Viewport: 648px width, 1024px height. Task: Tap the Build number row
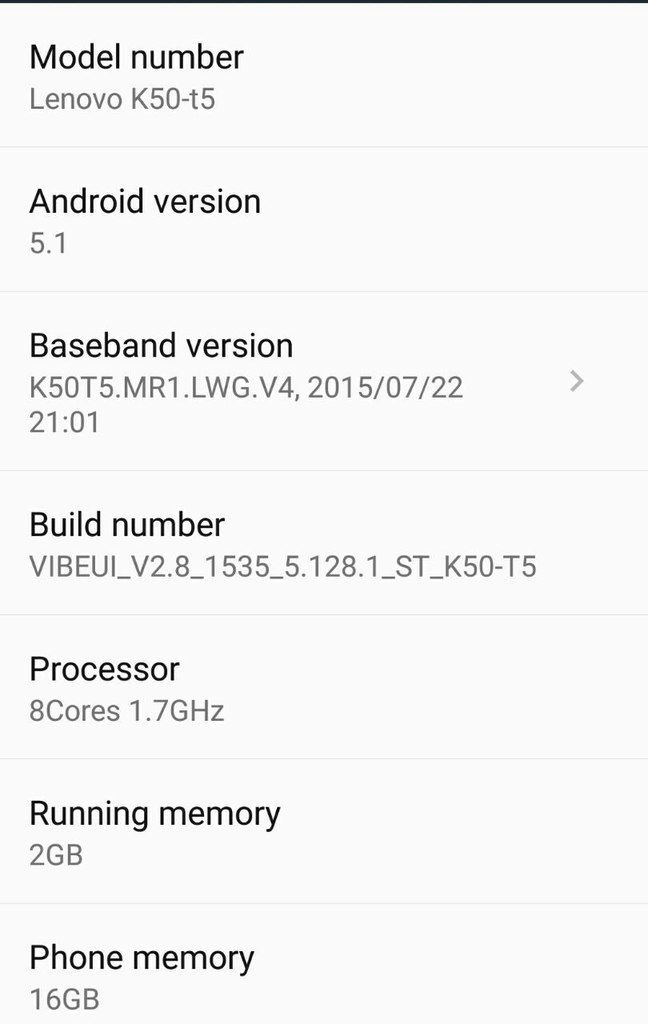coord(324,543)
